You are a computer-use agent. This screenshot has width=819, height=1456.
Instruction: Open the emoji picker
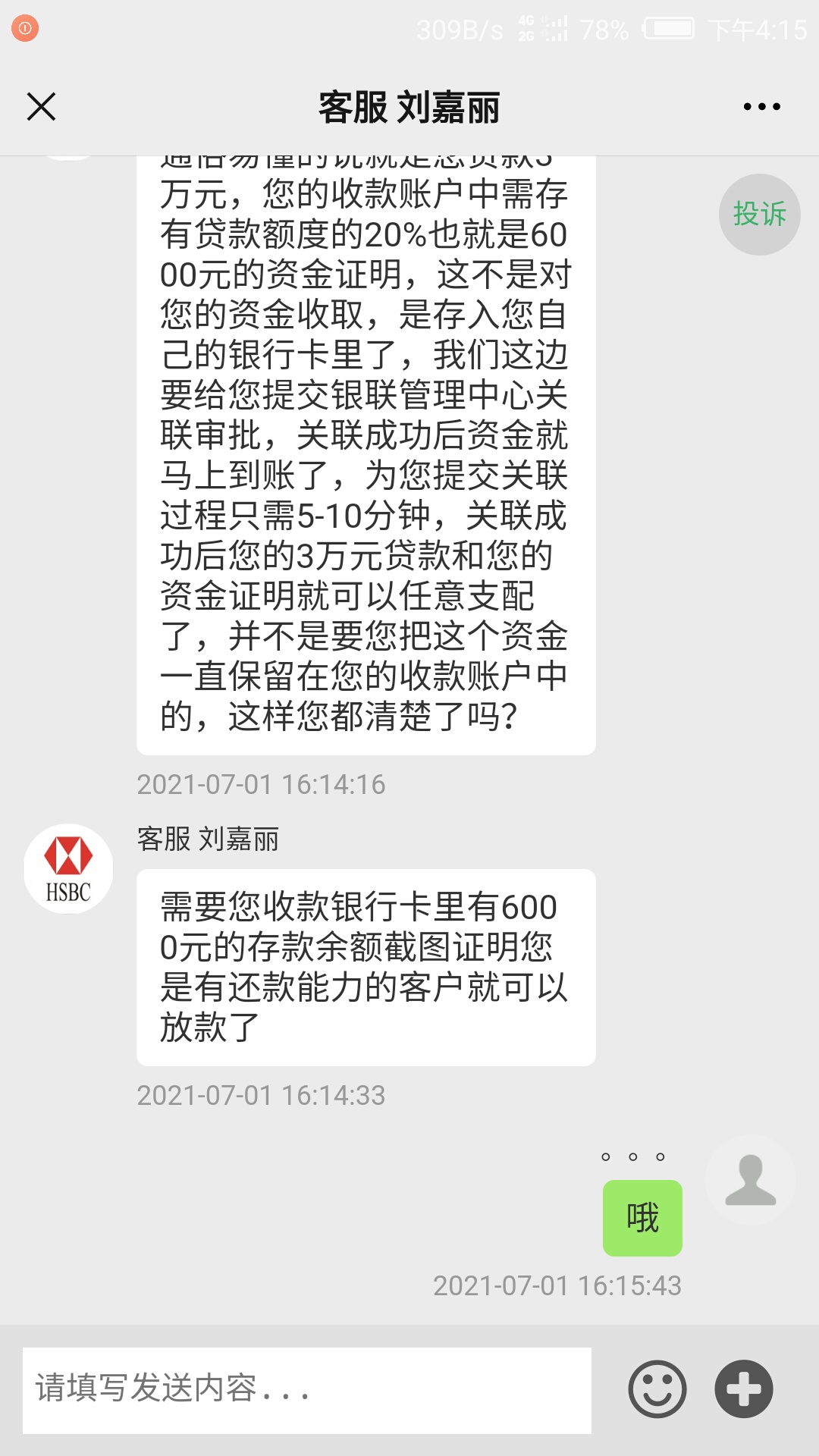click(657, 1389)
